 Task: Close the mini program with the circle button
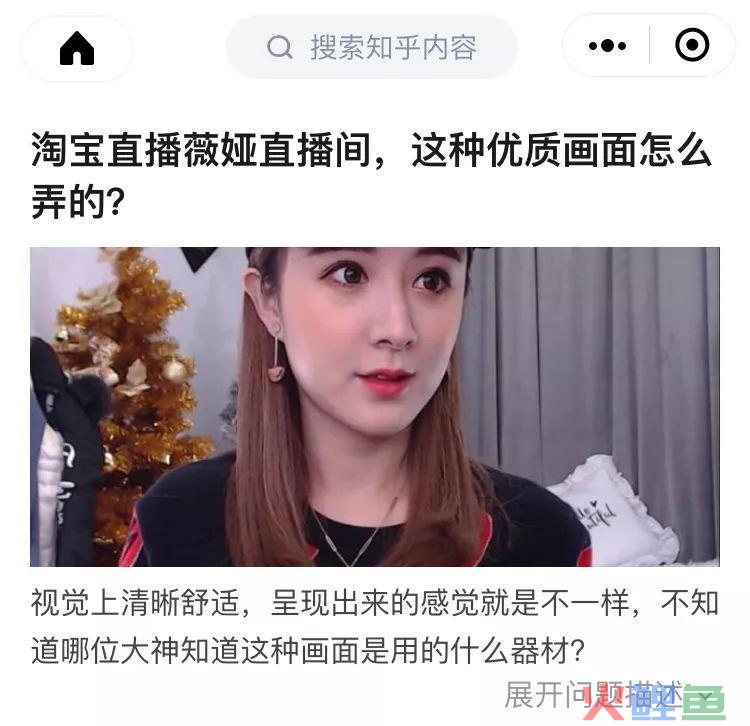coord(692,46)
